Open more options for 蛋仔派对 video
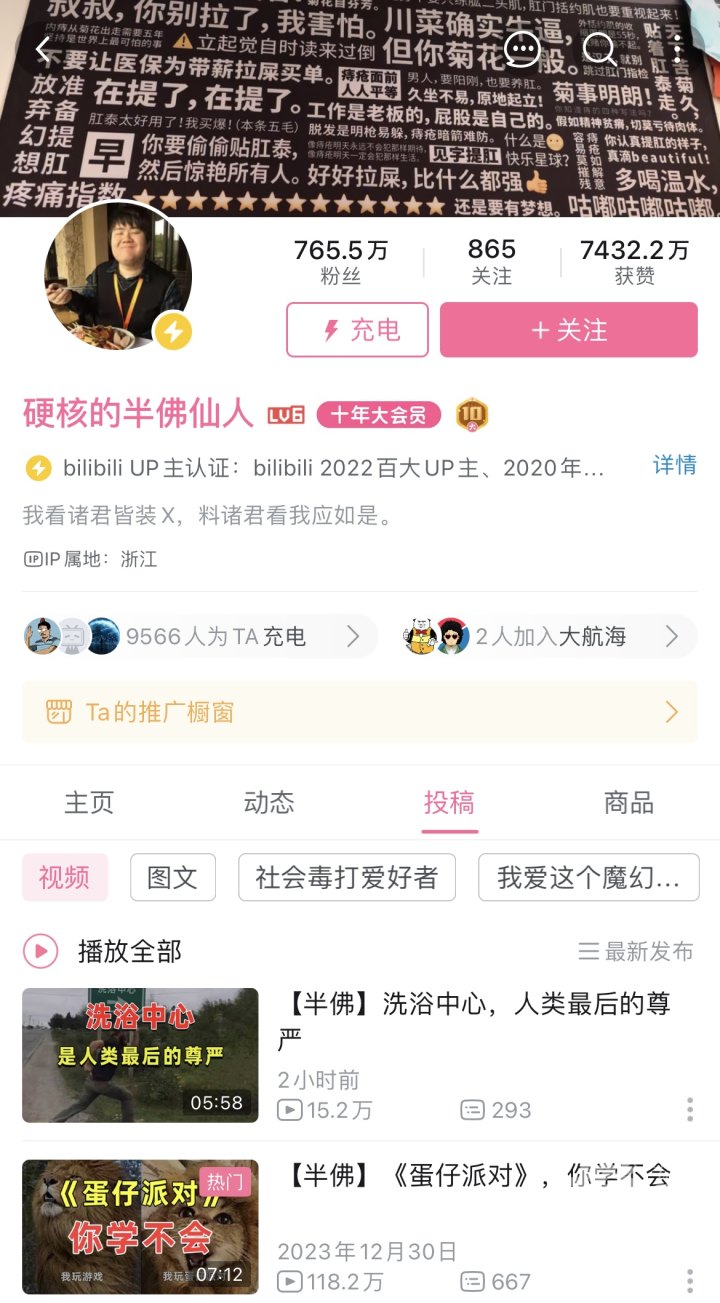This screenshot has width=720, height=1303. (x=690, y=1281)
